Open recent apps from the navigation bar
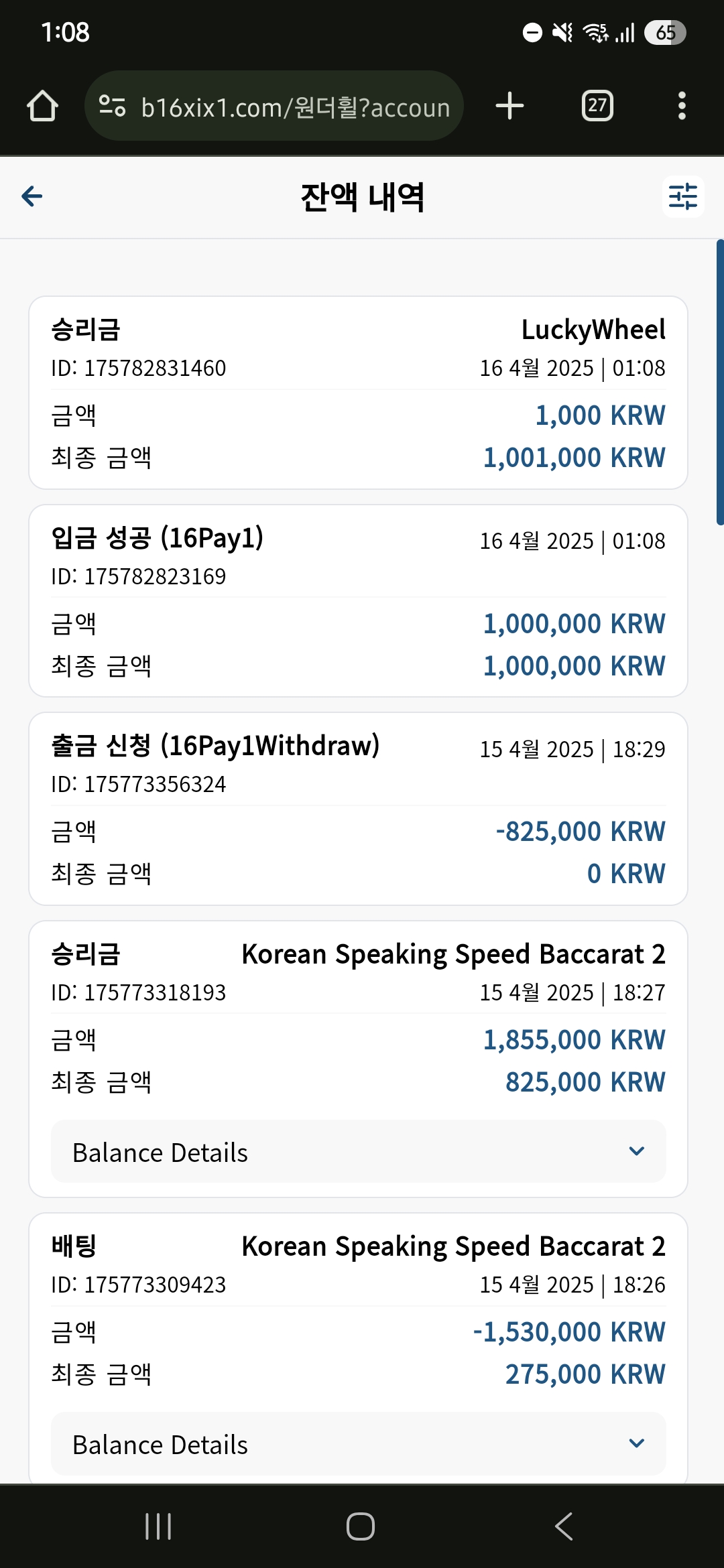Viewport: 724px width, 1568px height. 158,1526
